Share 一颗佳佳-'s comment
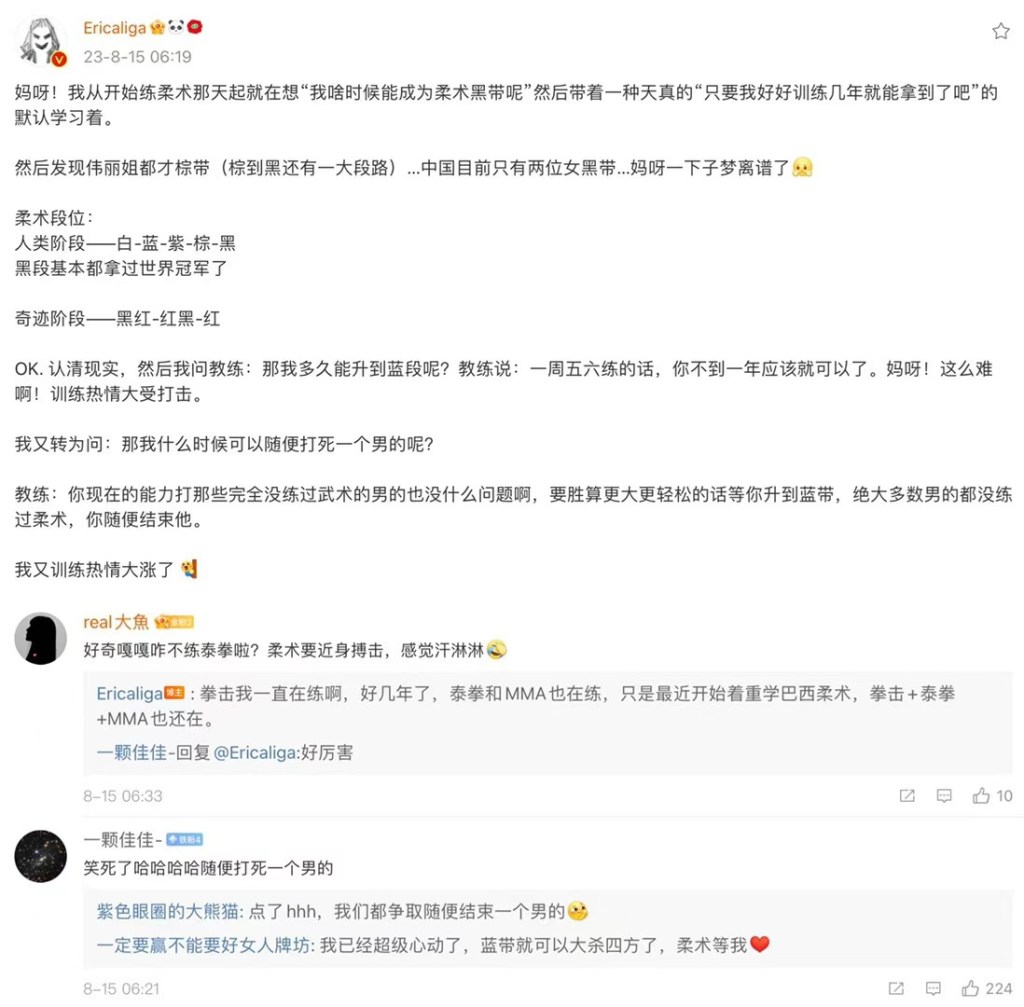 [x=896, y=989]
